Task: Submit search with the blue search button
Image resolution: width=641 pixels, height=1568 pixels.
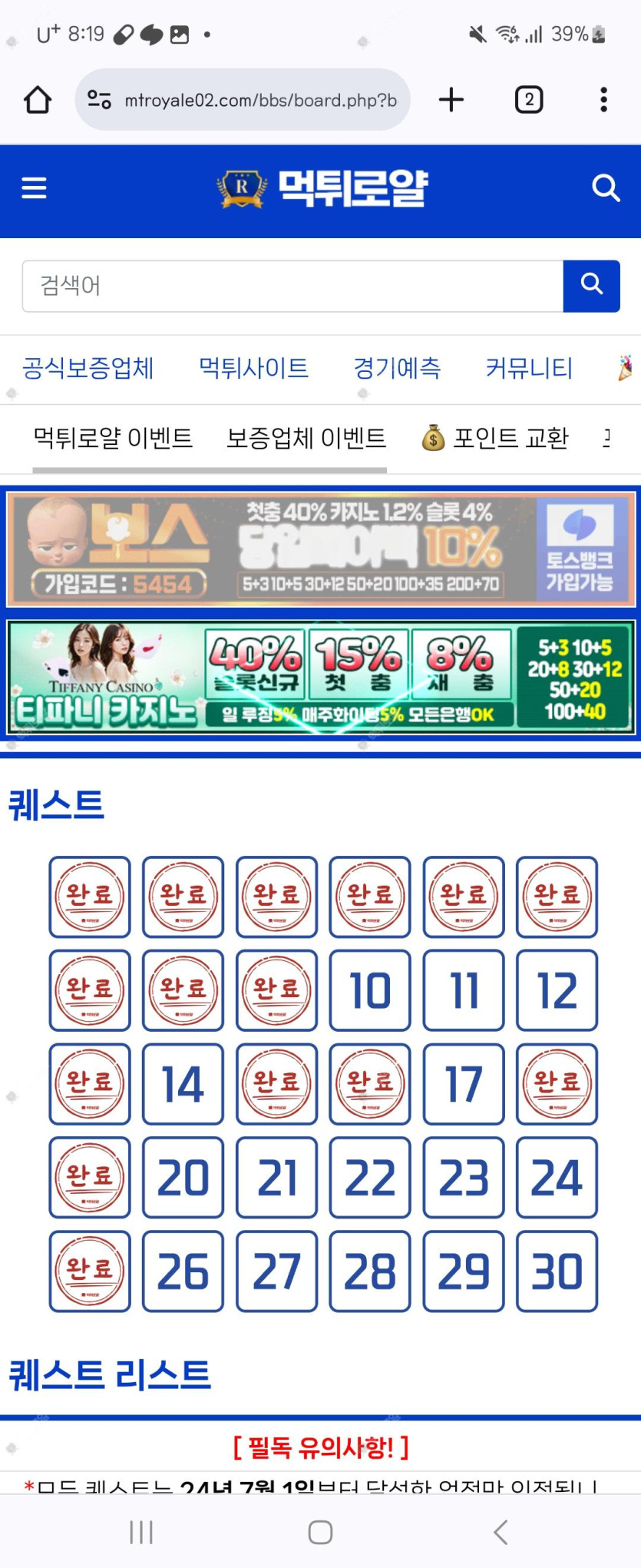Action: [591, 286]
